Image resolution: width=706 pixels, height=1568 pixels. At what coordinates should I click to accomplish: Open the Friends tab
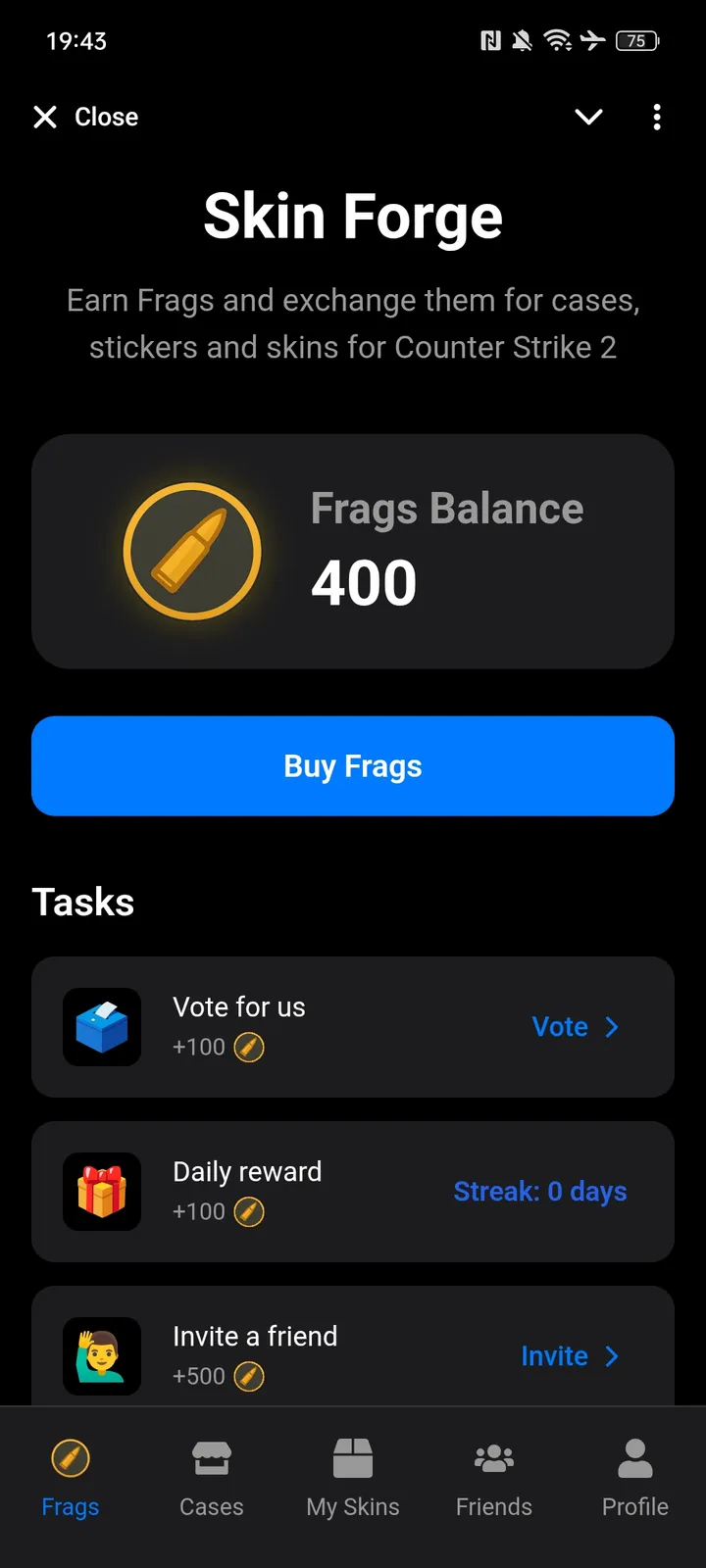(x=494, y=1478)
